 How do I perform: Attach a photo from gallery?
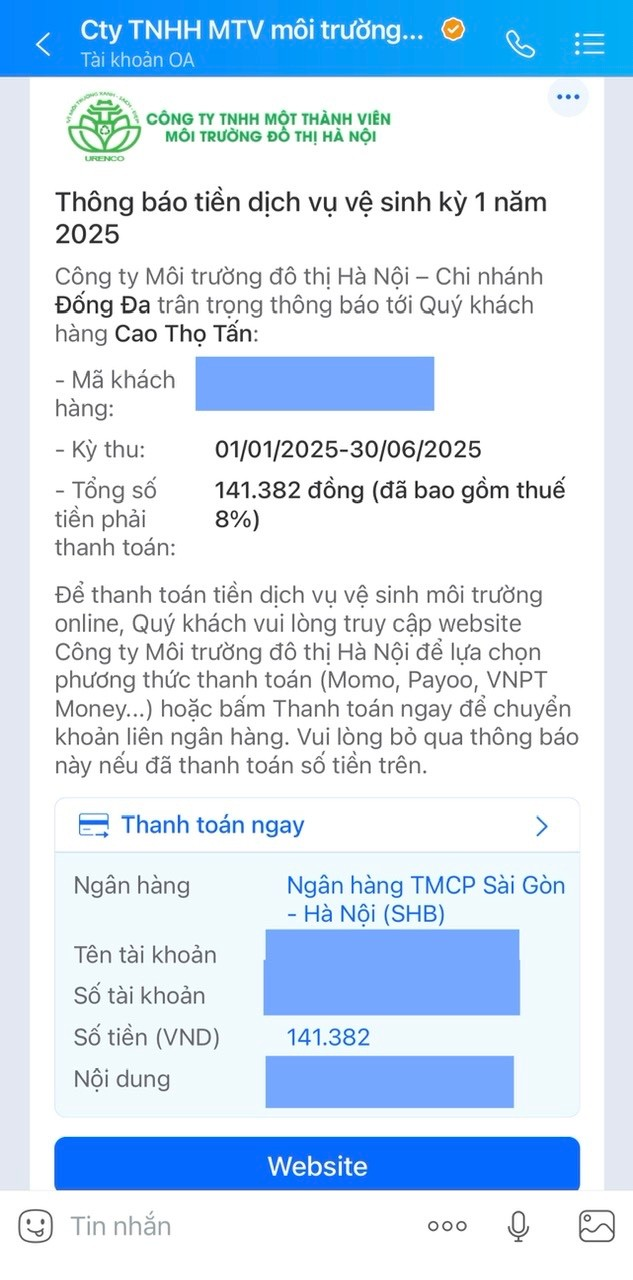click(x=596, y=1225)
